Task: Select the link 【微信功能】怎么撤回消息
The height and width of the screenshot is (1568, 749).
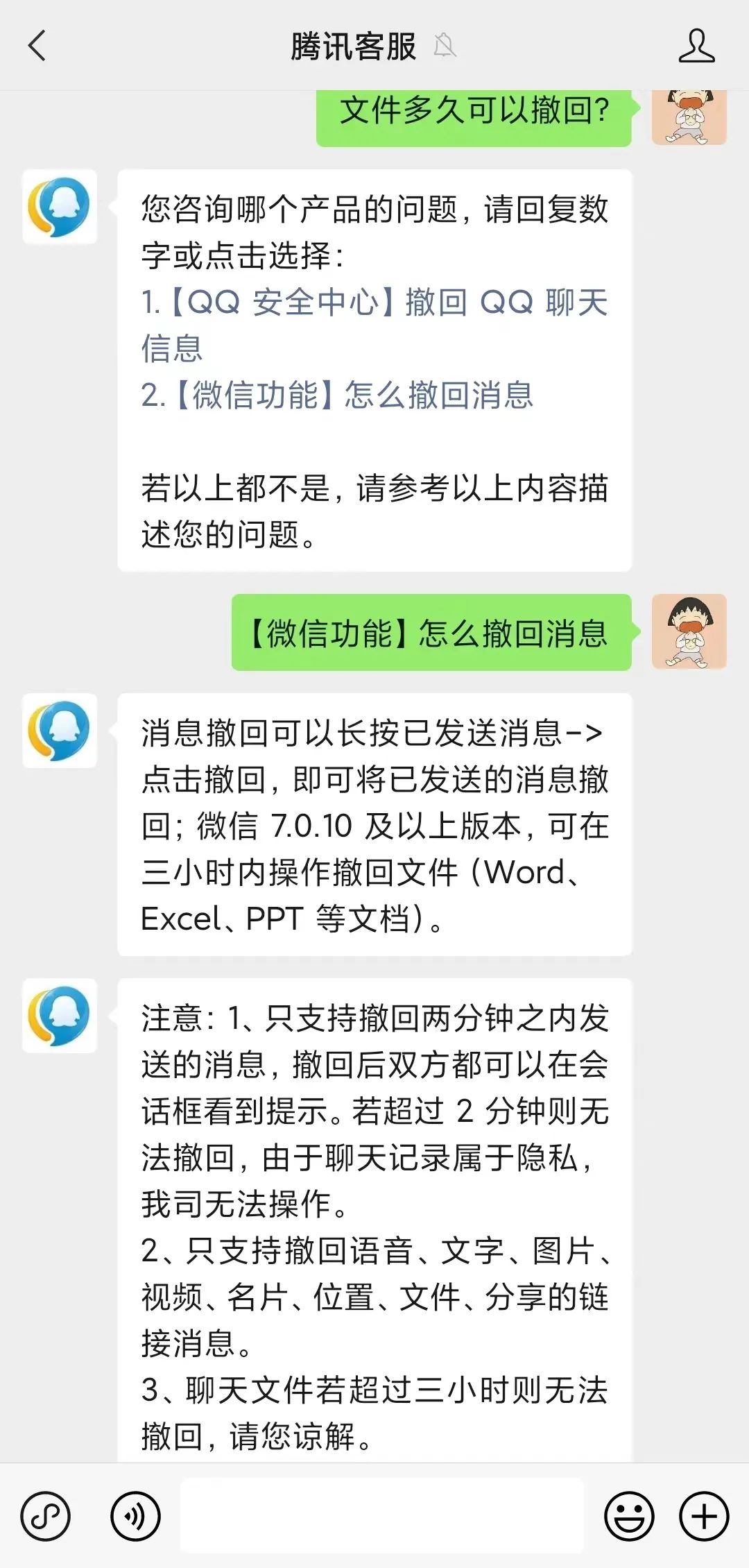Action: (x=338, y=395)
